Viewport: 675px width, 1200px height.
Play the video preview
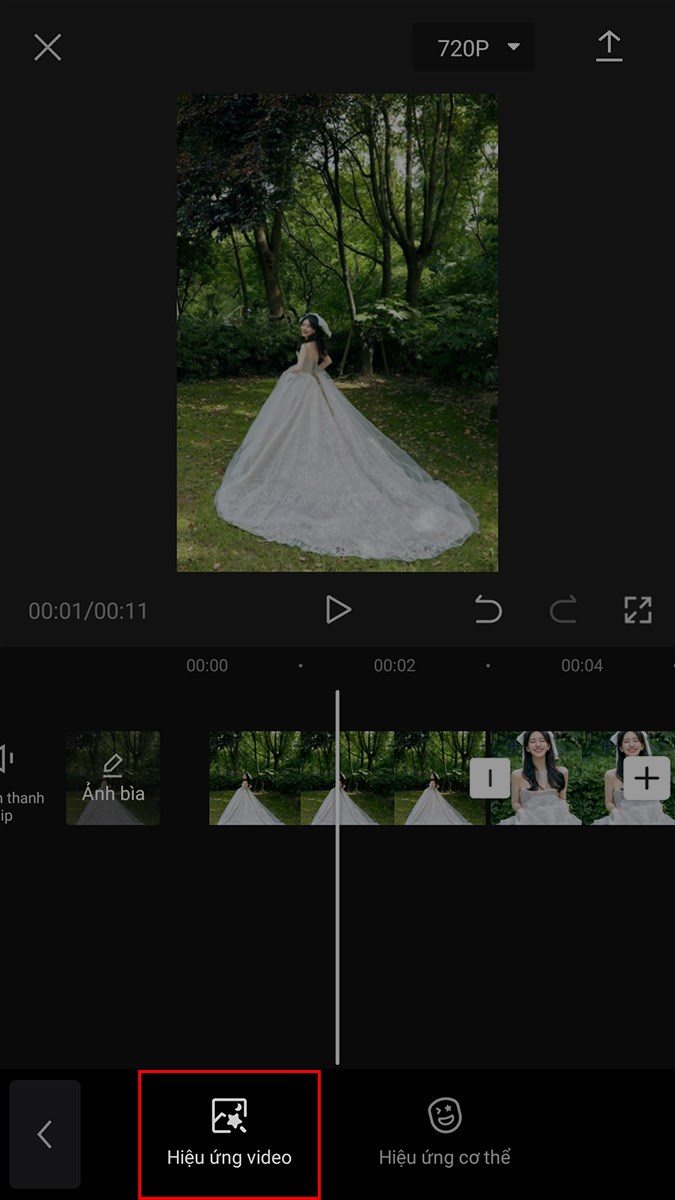tap(338, 610)
